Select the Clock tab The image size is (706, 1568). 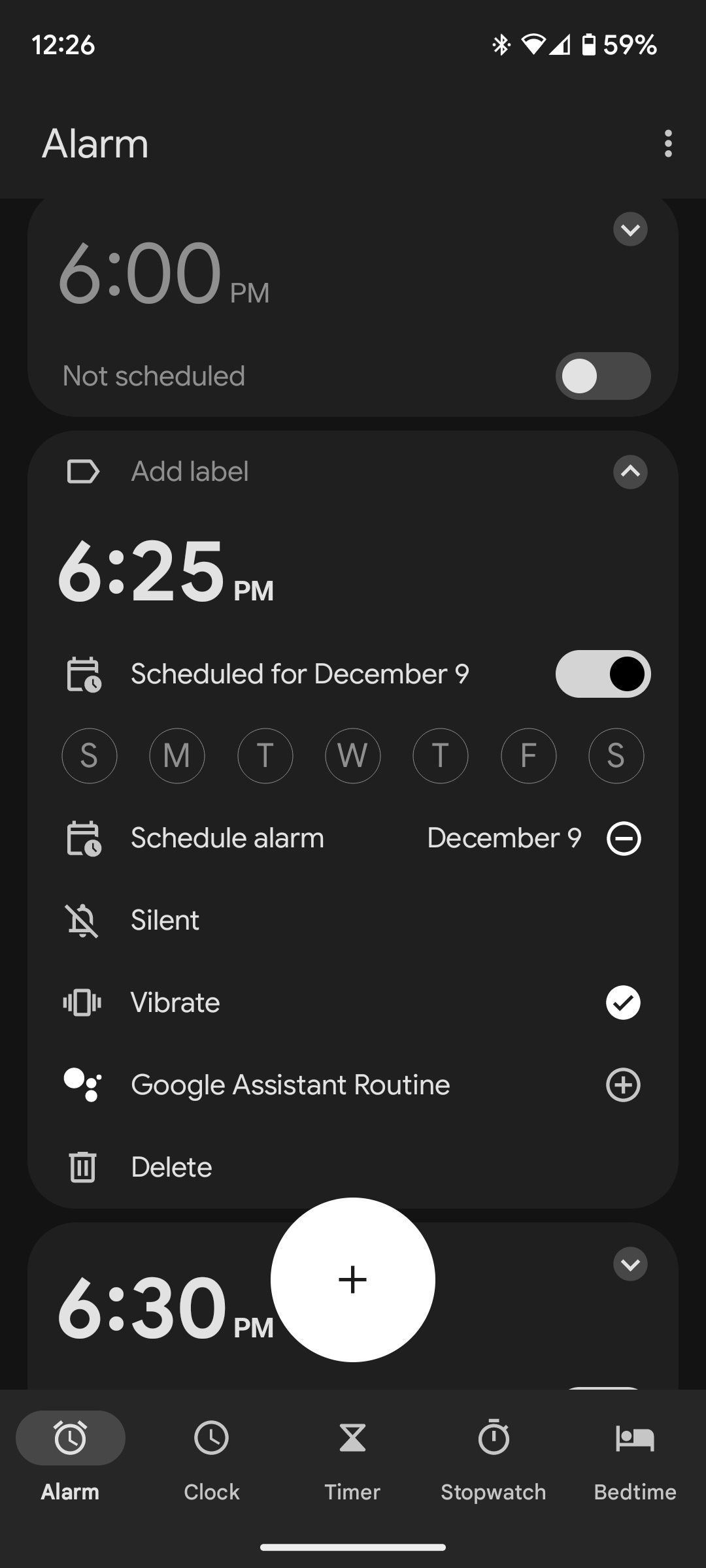(210, 1437)
